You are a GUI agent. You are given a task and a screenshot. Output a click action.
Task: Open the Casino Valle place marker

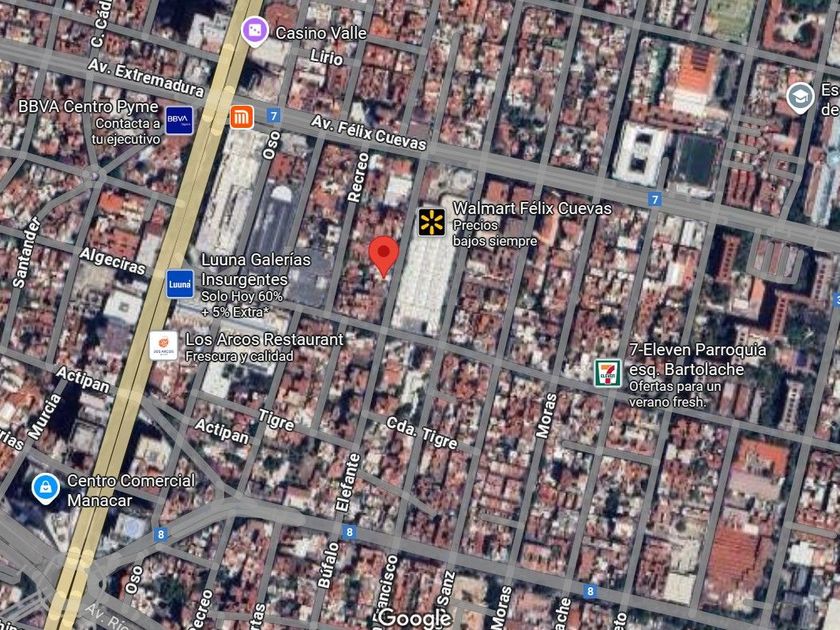(x=254, y=31)
